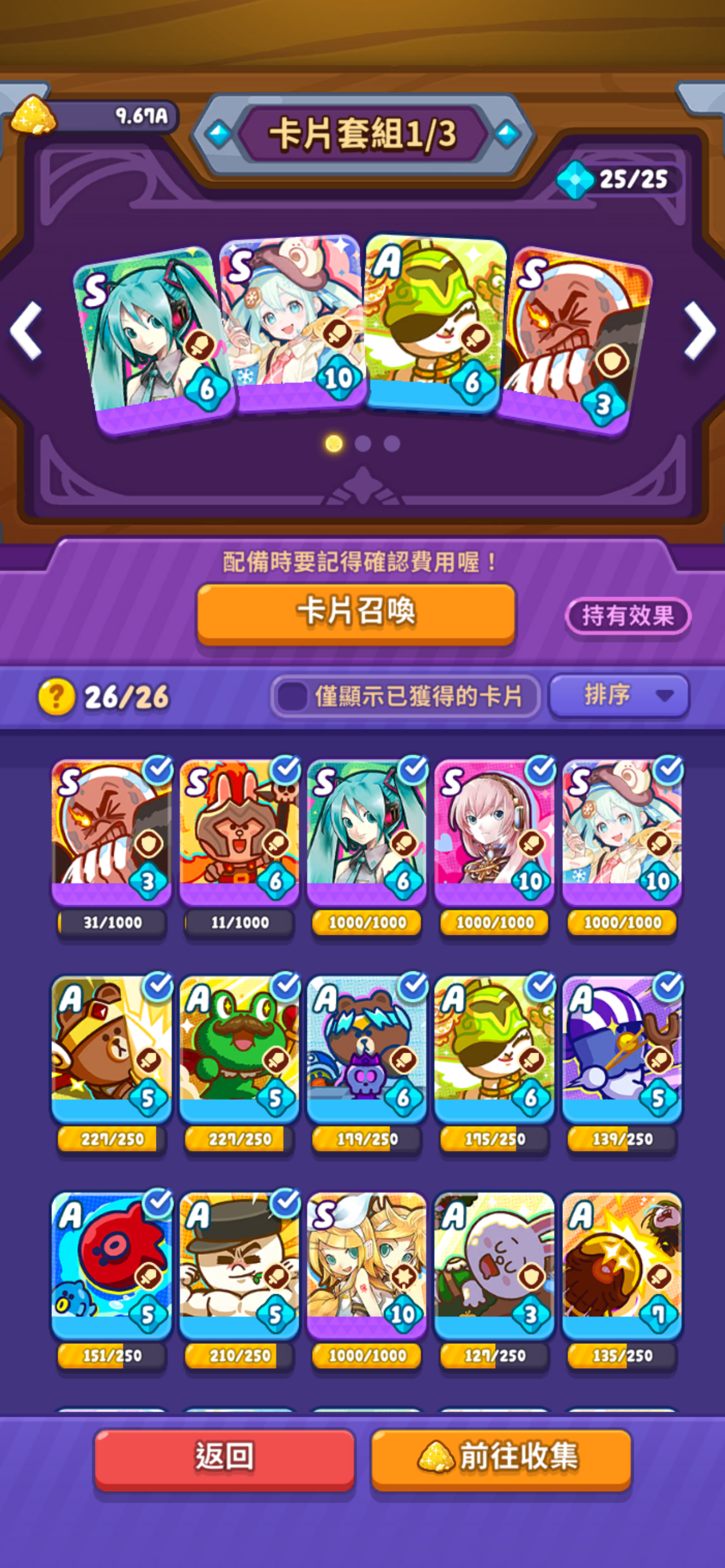Select the S blonde twins card with cost 10
The image size is (725, 1568).
pyautogui.click(x=366, y=1264)
